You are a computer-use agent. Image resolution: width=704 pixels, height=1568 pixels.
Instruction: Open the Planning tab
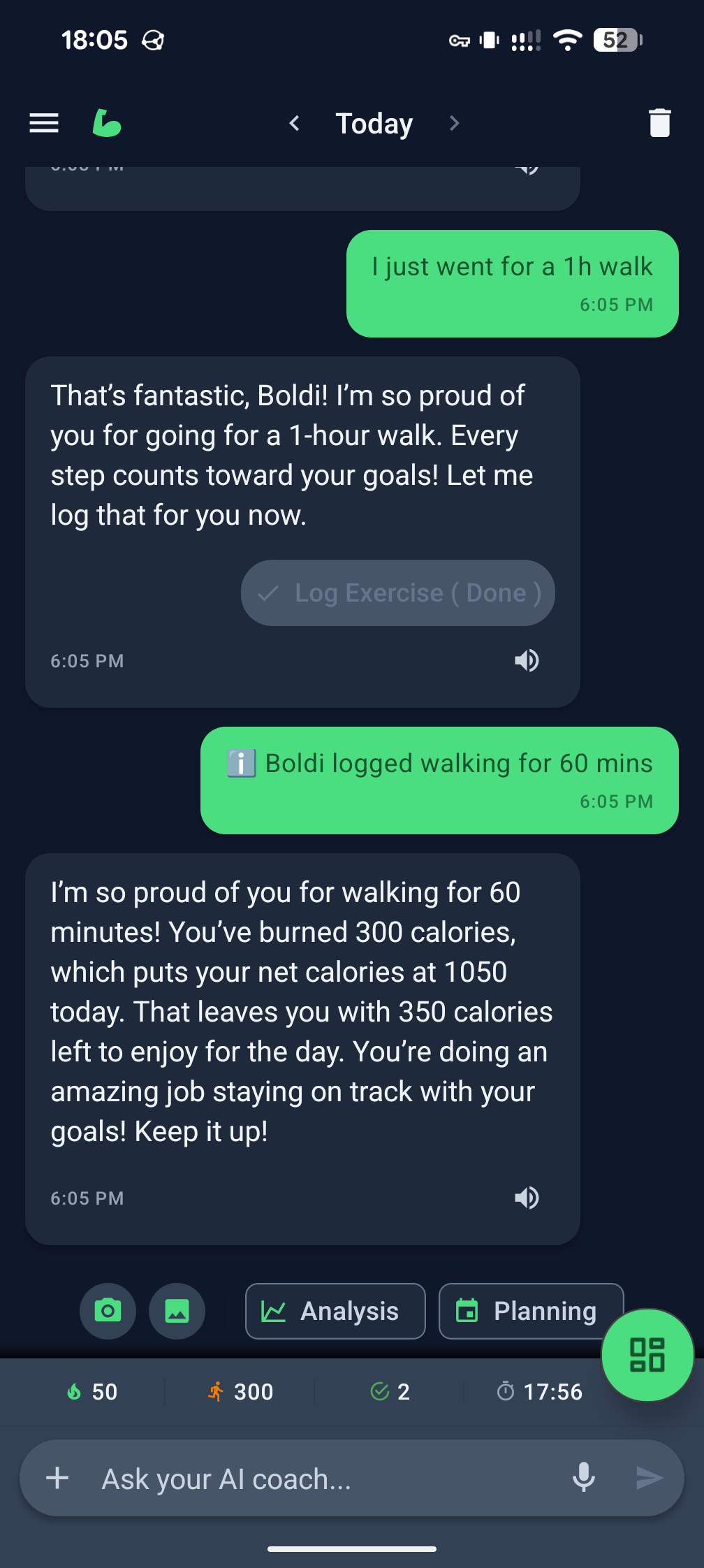point(531,1311)
